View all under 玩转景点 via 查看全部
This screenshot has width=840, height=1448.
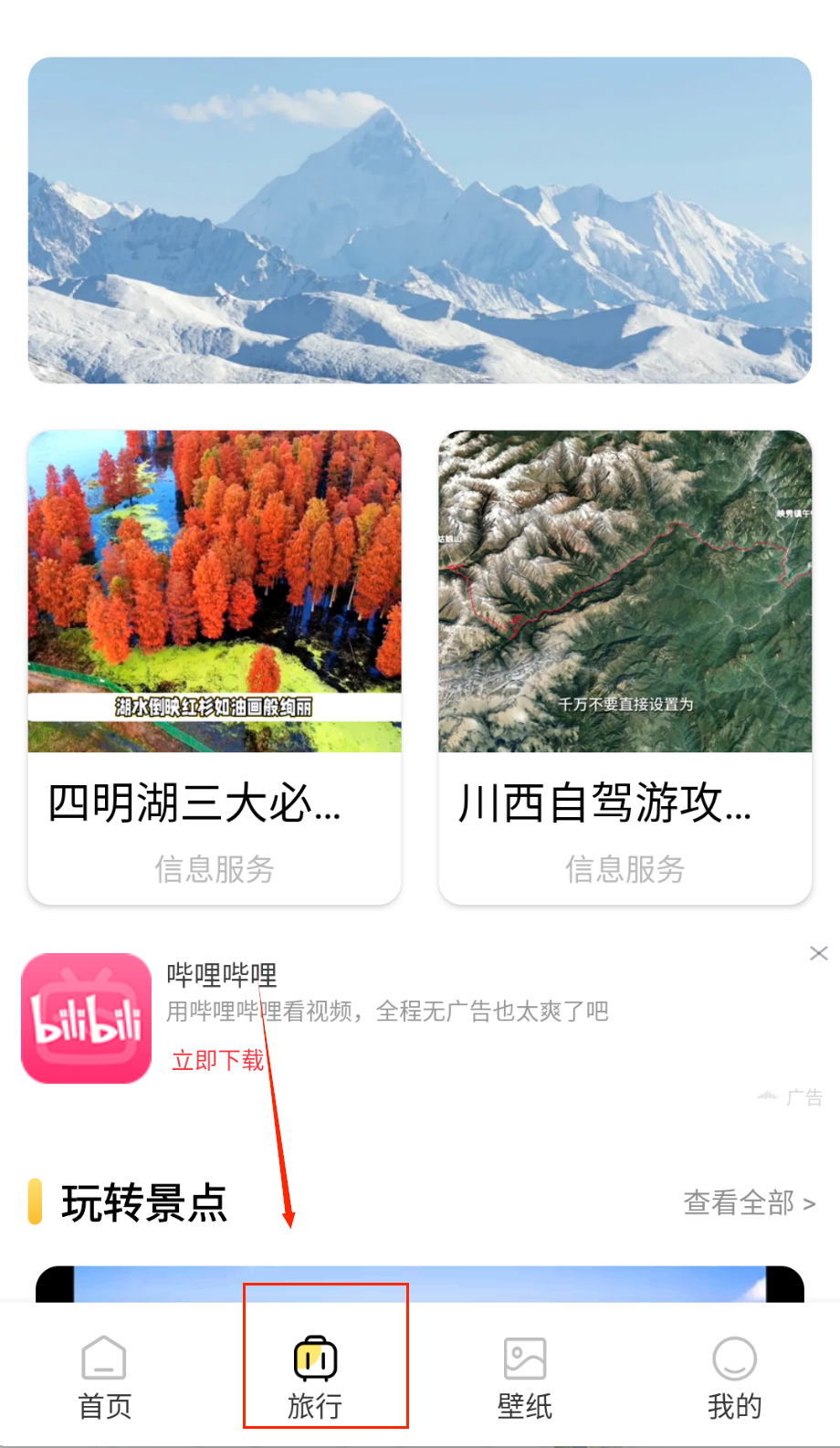(749, 1202)
